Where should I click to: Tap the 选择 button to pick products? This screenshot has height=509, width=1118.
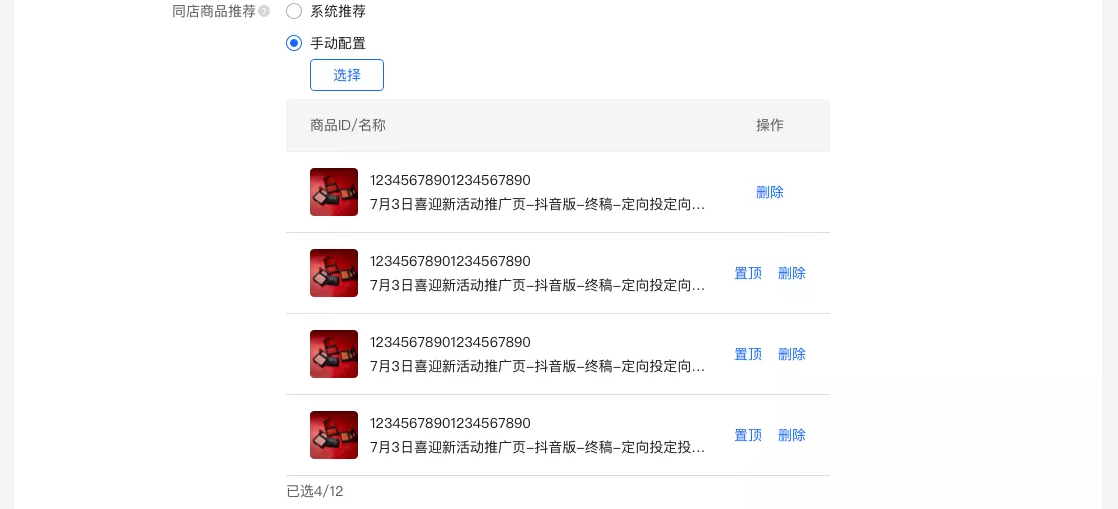[x=347, y=75]
